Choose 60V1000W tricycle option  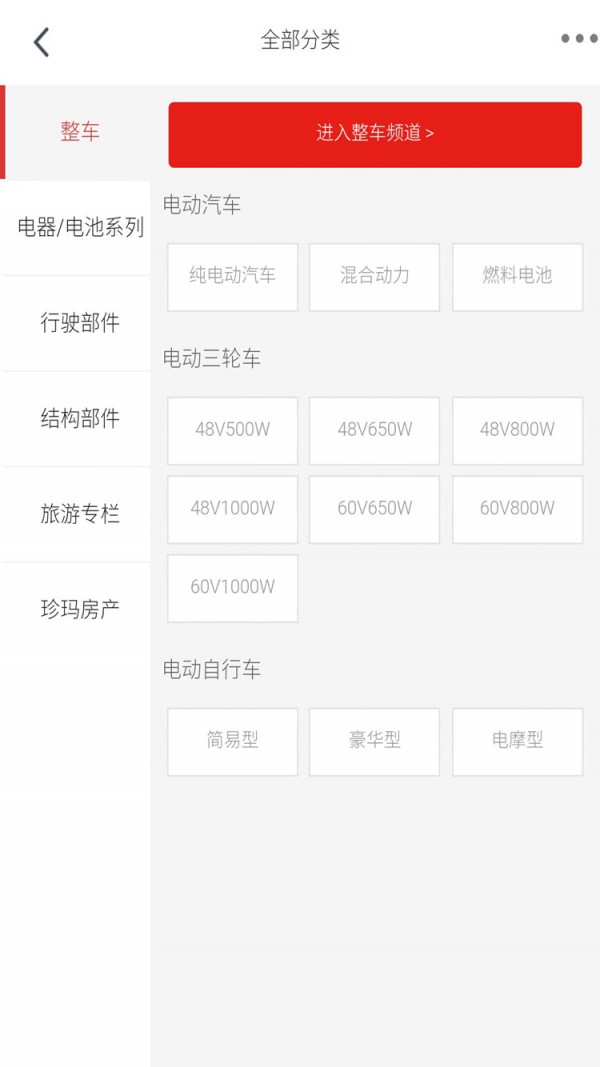click(x=232, y=587)
